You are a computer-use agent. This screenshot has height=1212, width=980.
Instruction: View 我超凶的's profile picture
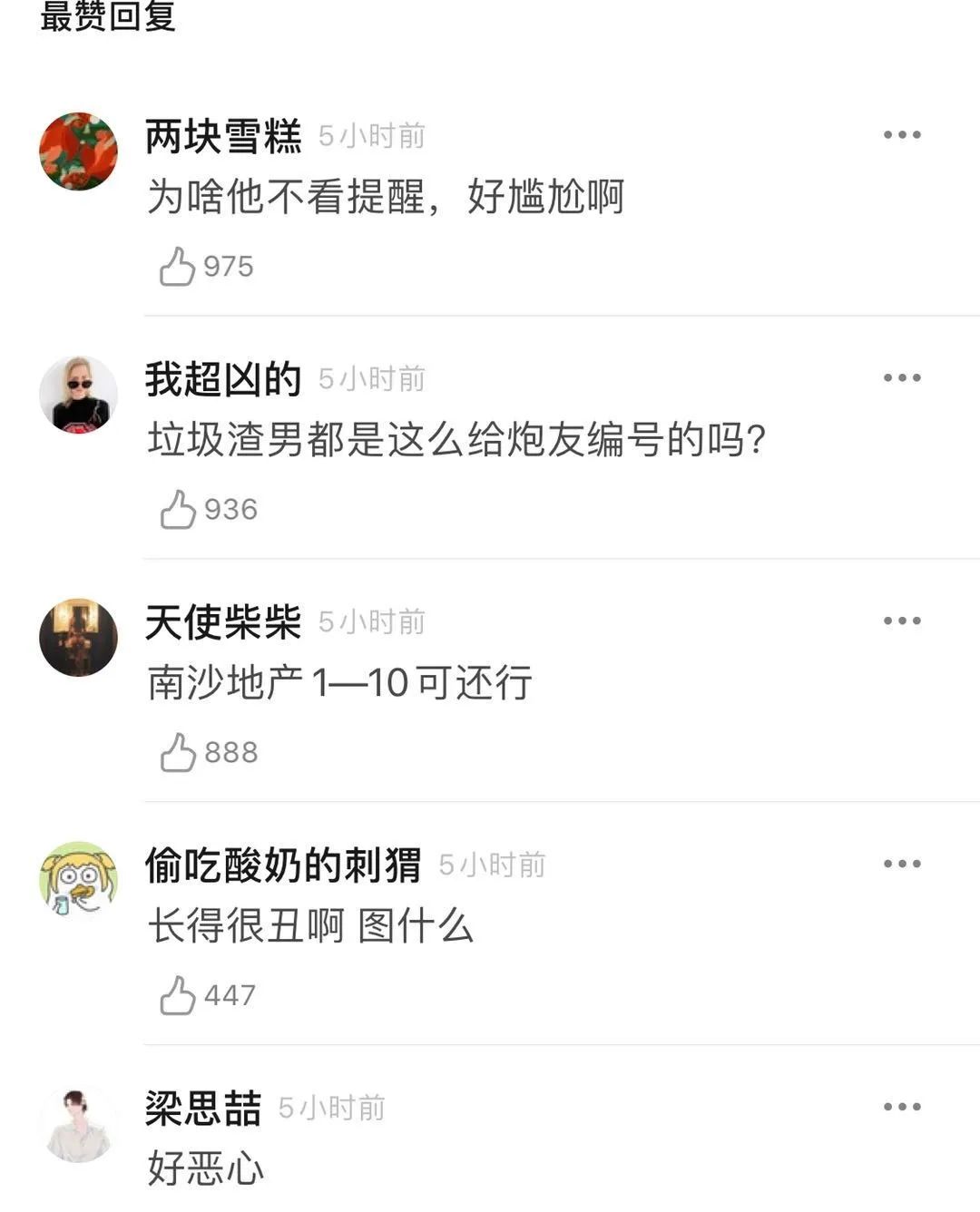coord(79,395)
